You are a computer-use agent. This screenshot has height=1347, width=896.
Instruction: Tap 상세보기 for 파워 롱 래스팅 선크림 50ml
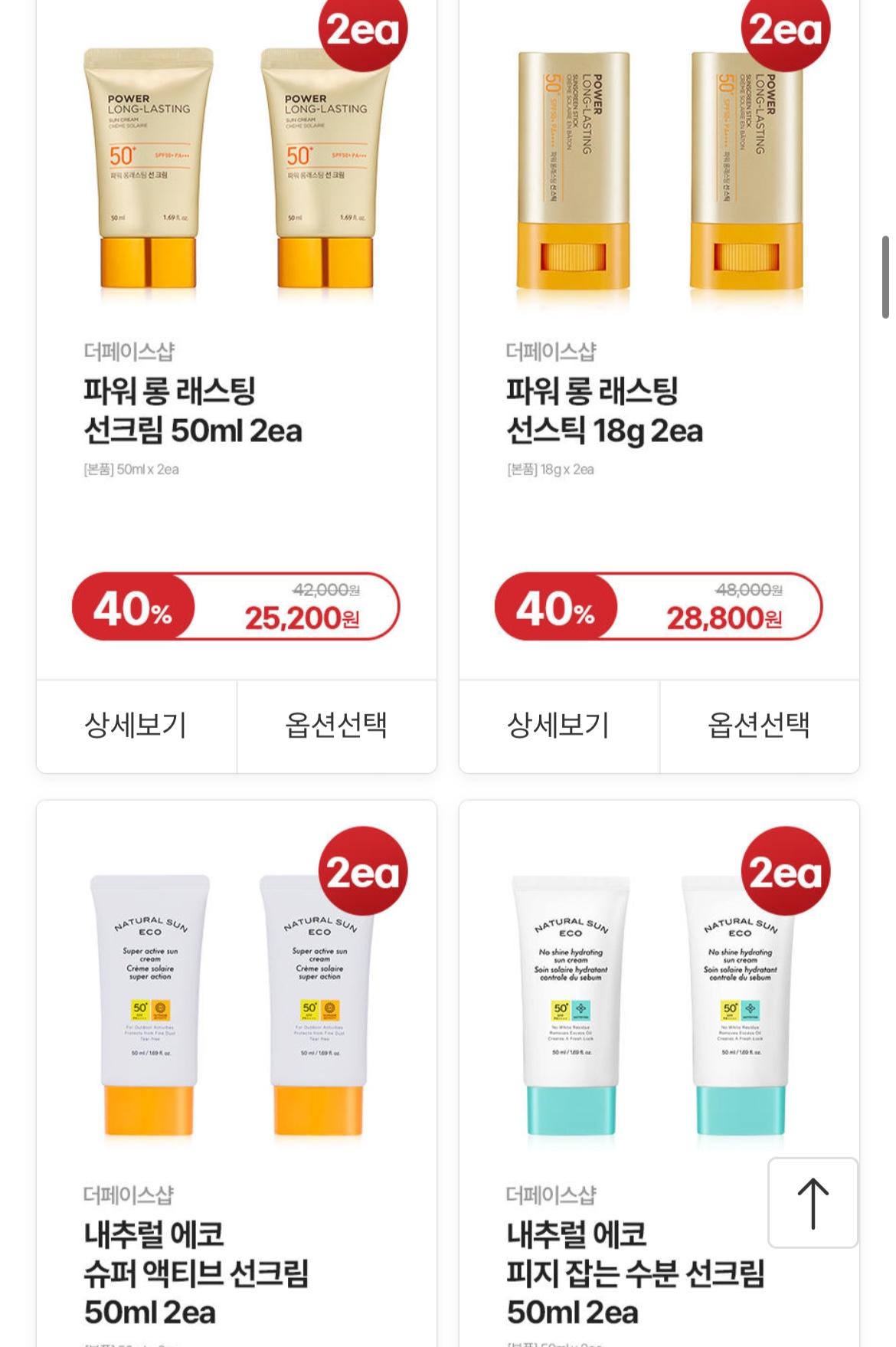(136, 725)
